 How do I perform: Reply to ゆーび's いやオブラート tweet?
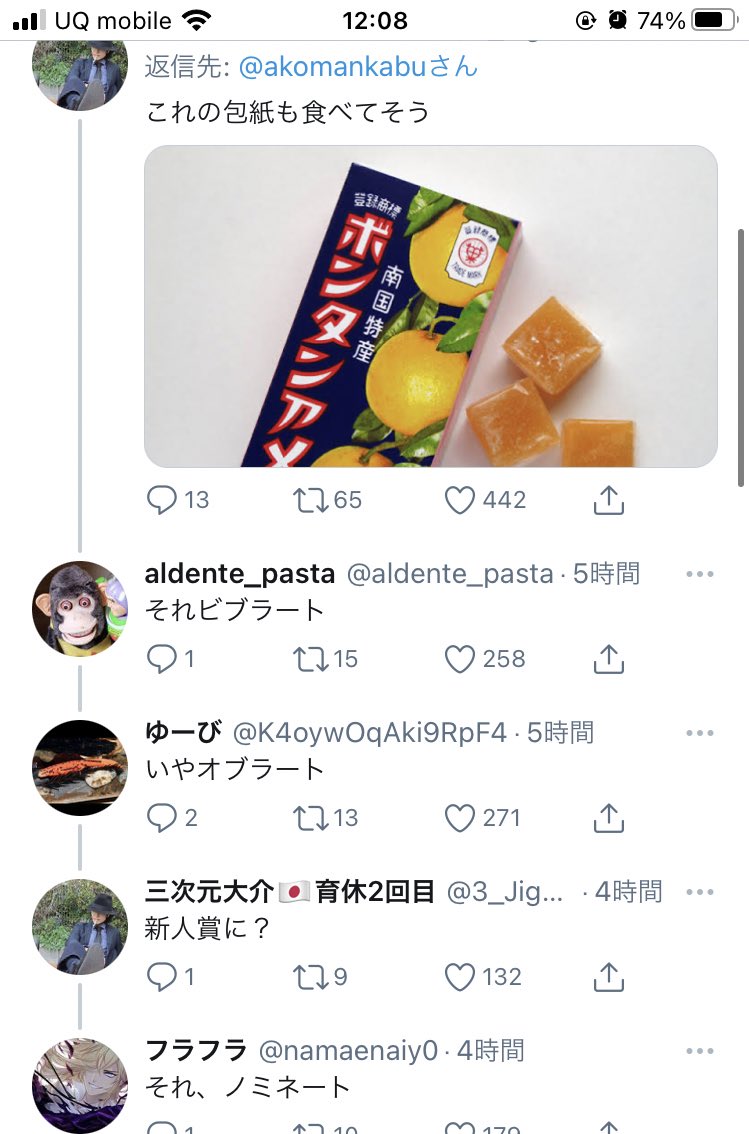click(162, 817)
